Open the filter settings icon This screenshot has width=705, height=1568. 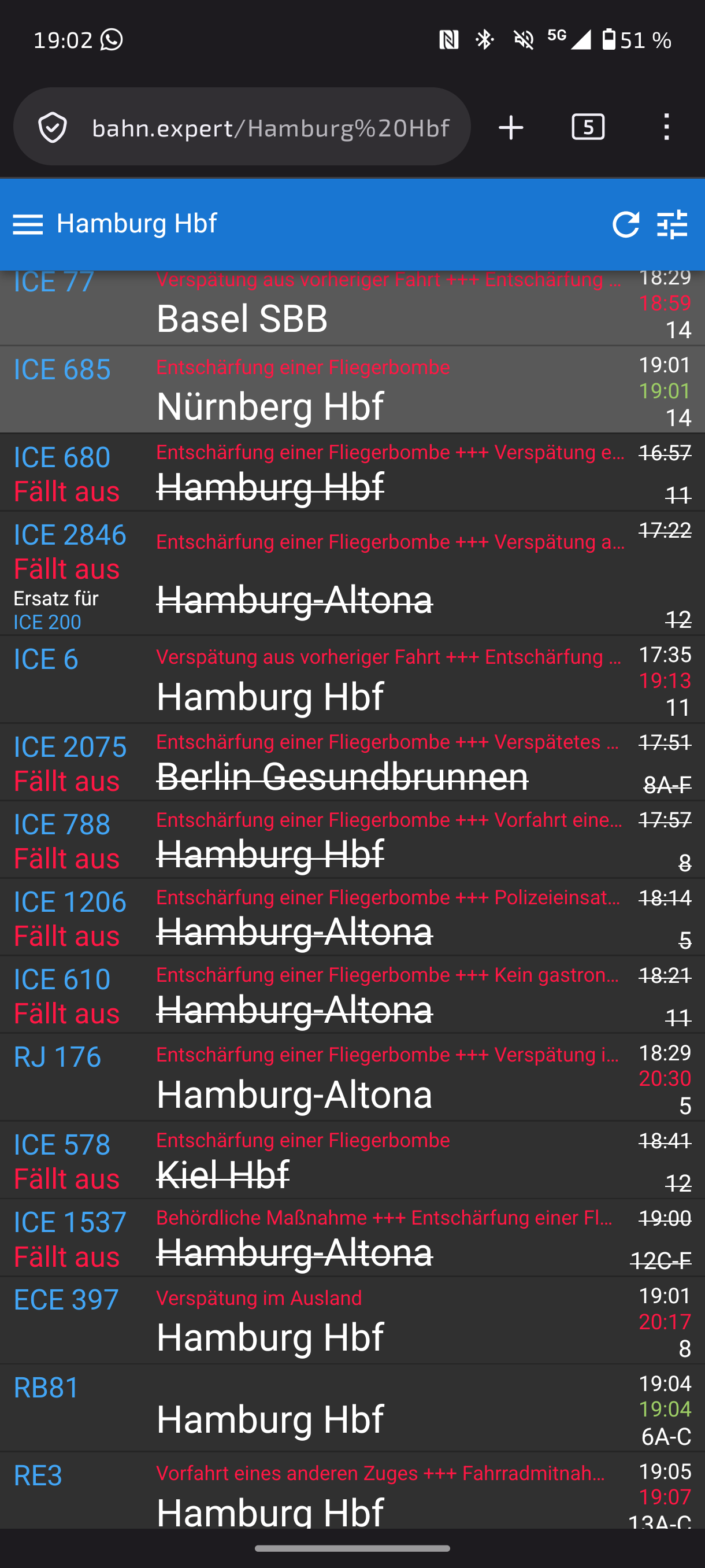[672, 224]
